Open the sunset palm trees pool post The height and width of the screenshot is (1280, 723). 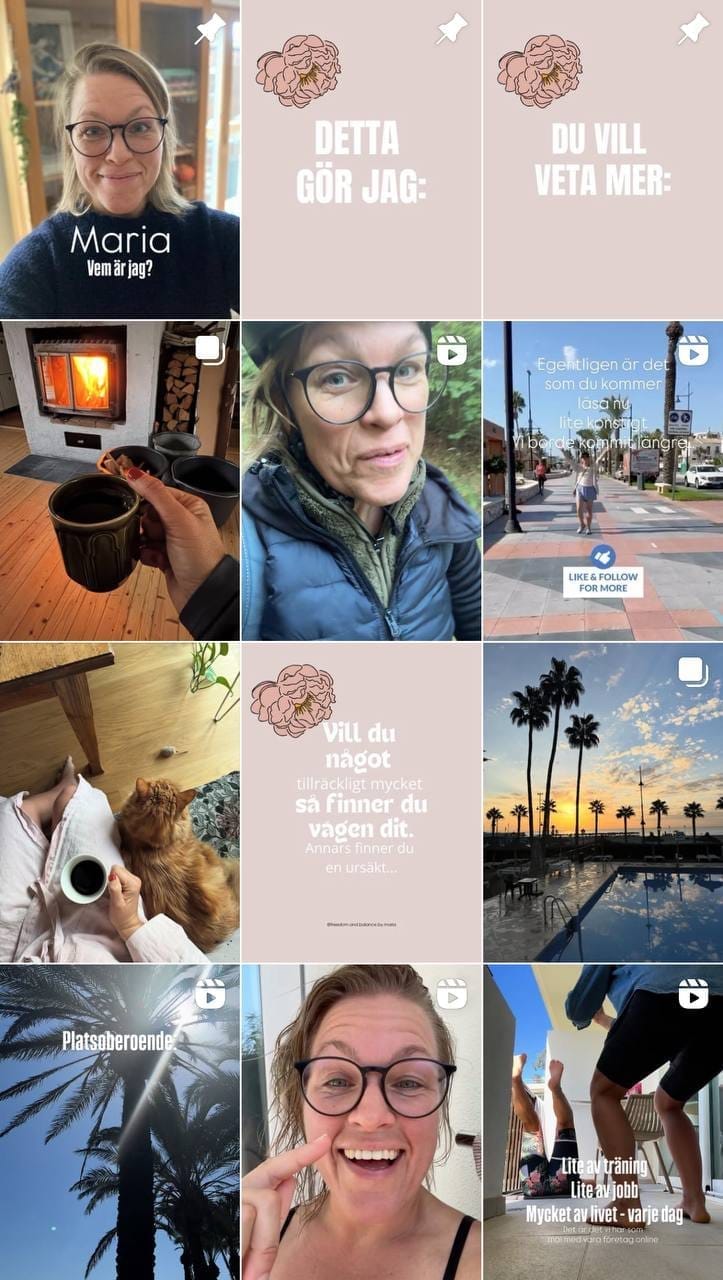coord(603,802)
